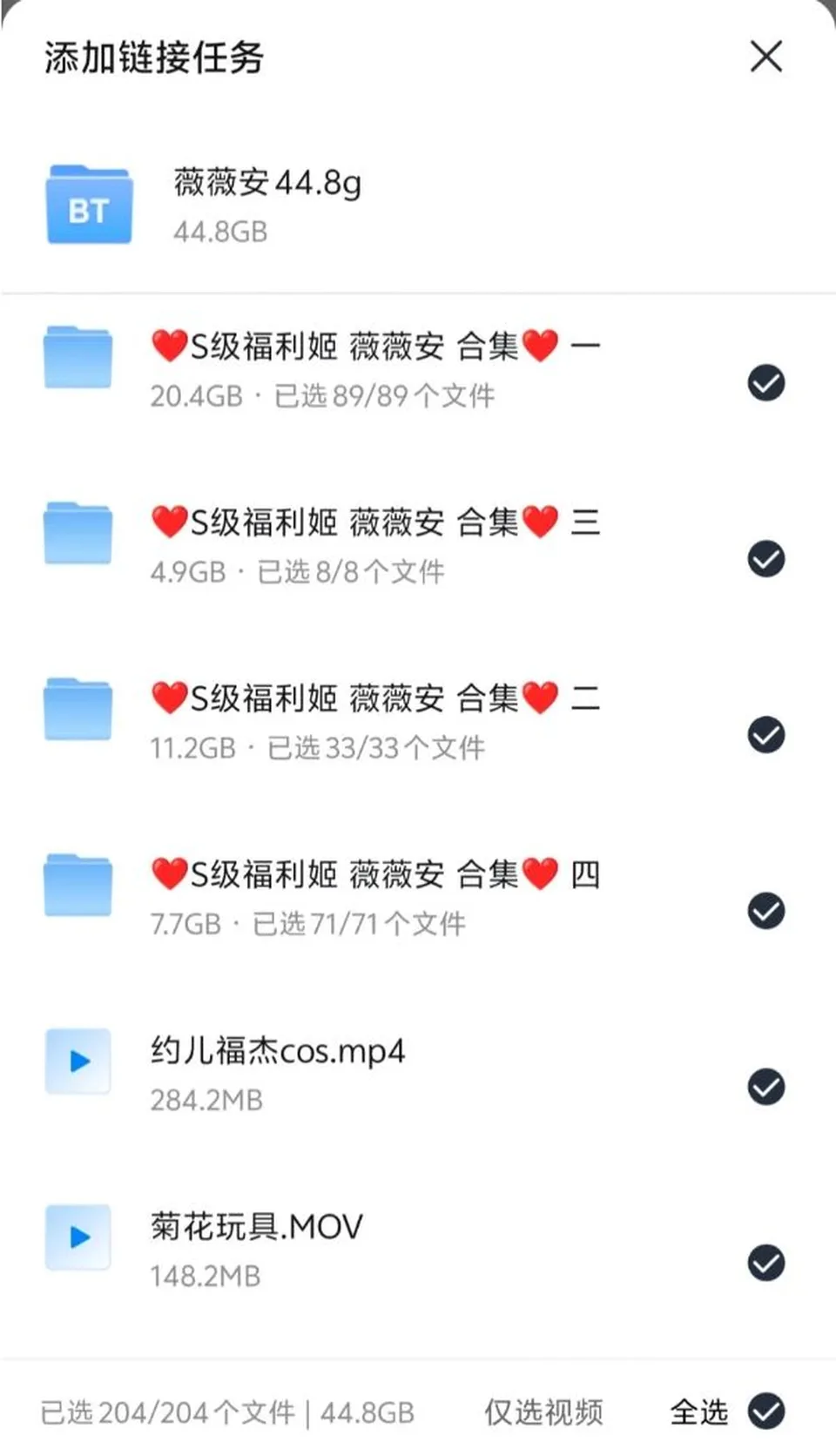836x1456 pixels.
Task: Open the 4.9GB folder with 8 files
Action: (374, 545)
